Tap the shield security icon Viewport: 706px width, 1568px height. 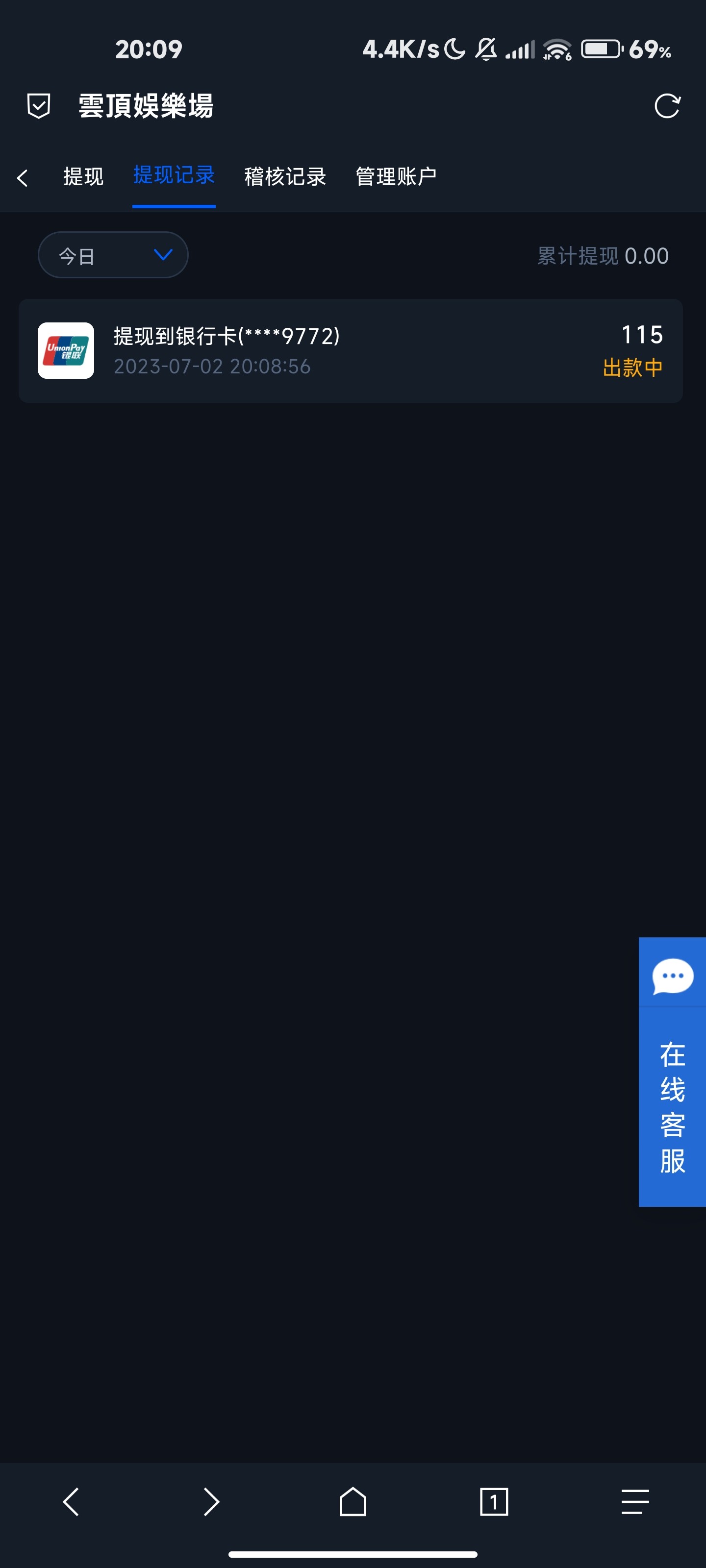[39, 106]
